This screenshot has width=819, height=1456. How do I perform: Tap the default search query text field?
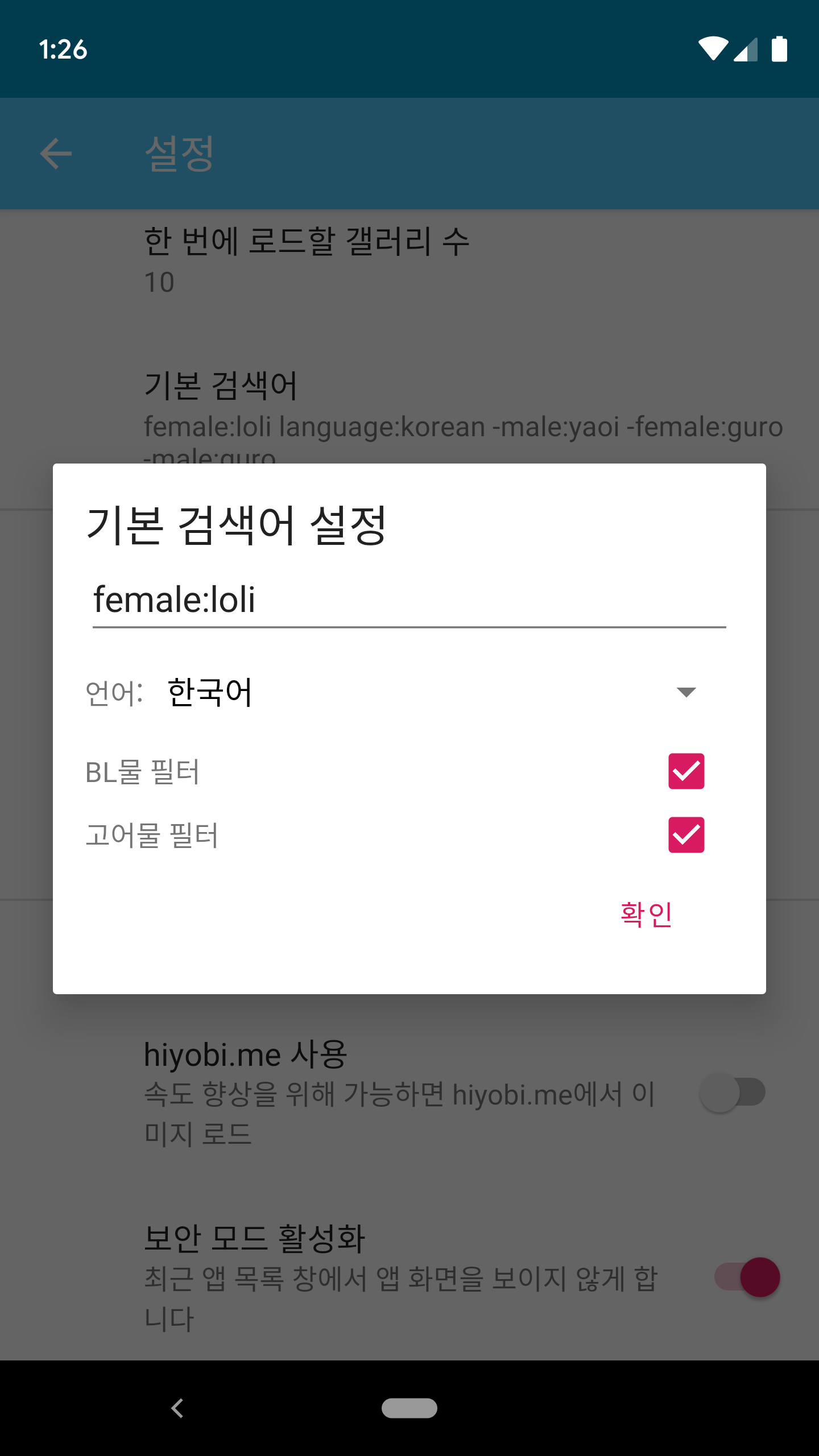click(408, 599)
